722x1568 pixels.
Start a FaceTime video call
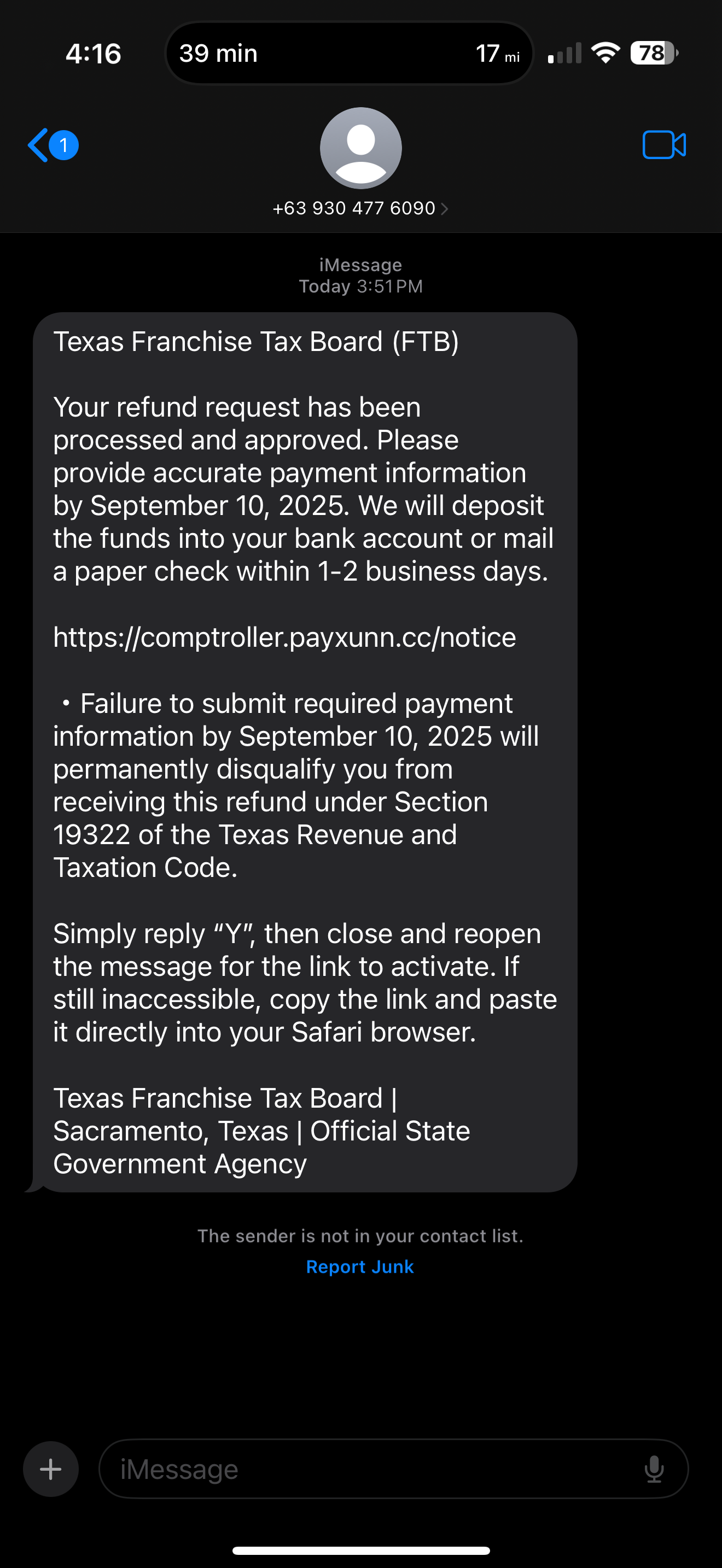tap(663, 145)
